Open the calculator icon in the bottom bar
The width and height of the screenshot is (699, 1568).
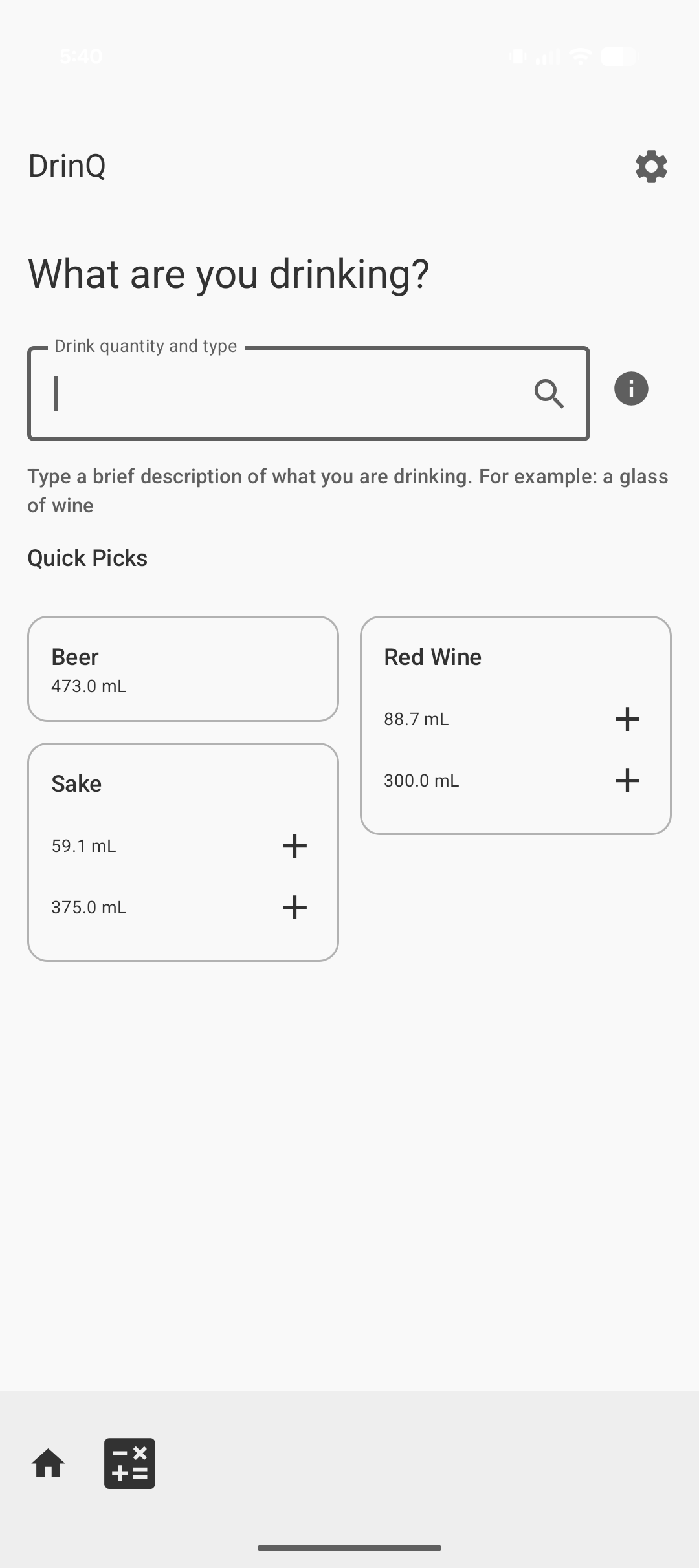click(129, 1465)
